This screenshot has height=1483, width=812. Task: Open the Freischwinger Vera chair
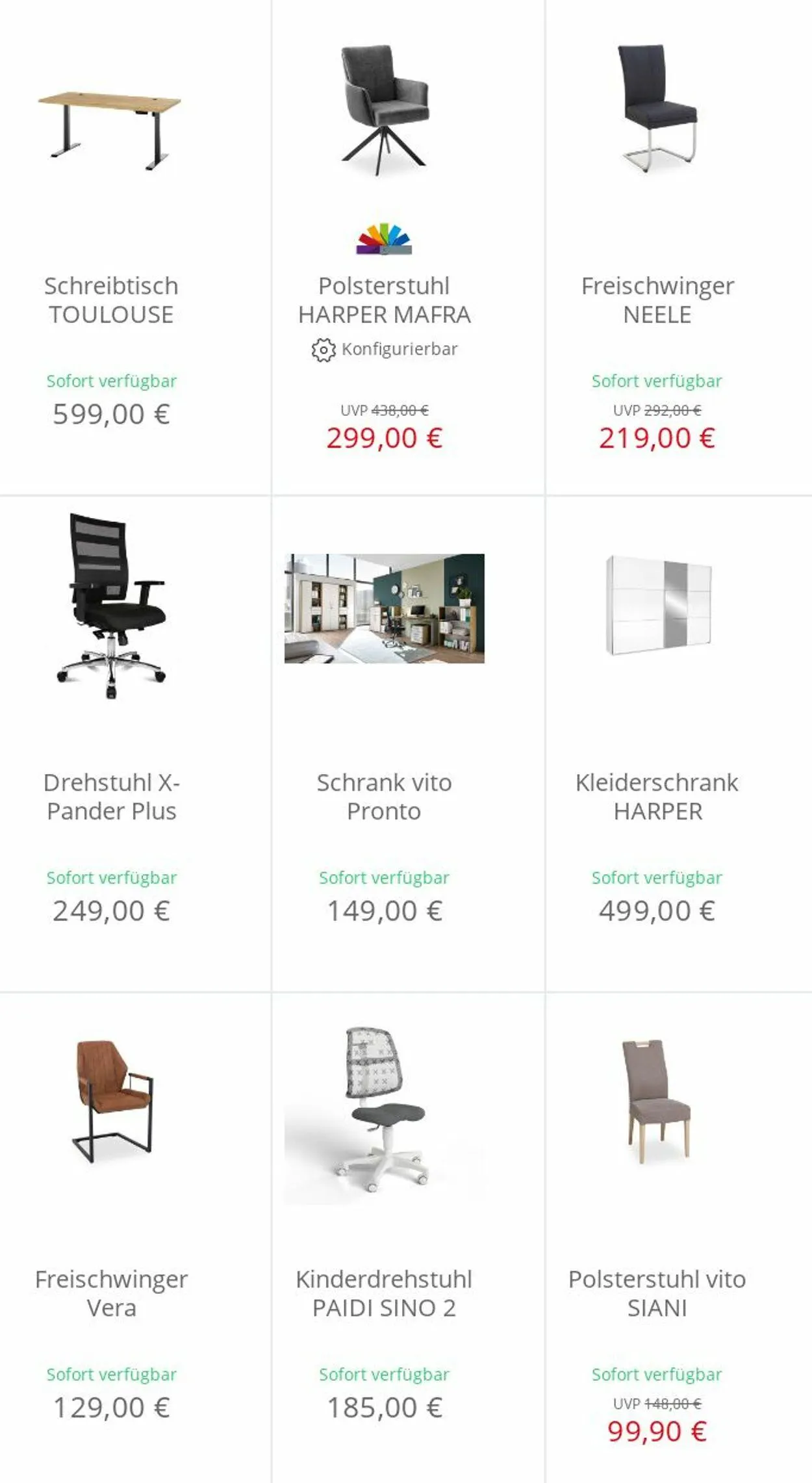tap(111, 1293)
